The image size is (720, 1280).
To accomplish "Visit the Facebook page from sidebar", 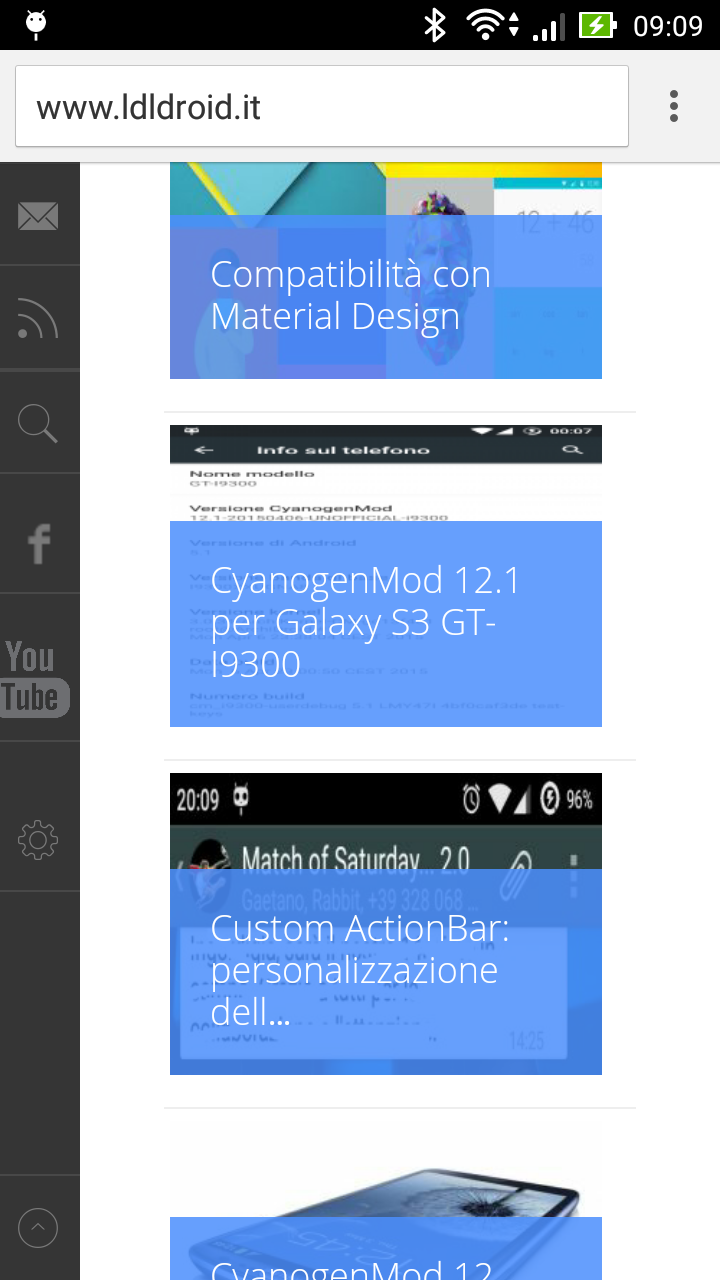I will 38,543.
